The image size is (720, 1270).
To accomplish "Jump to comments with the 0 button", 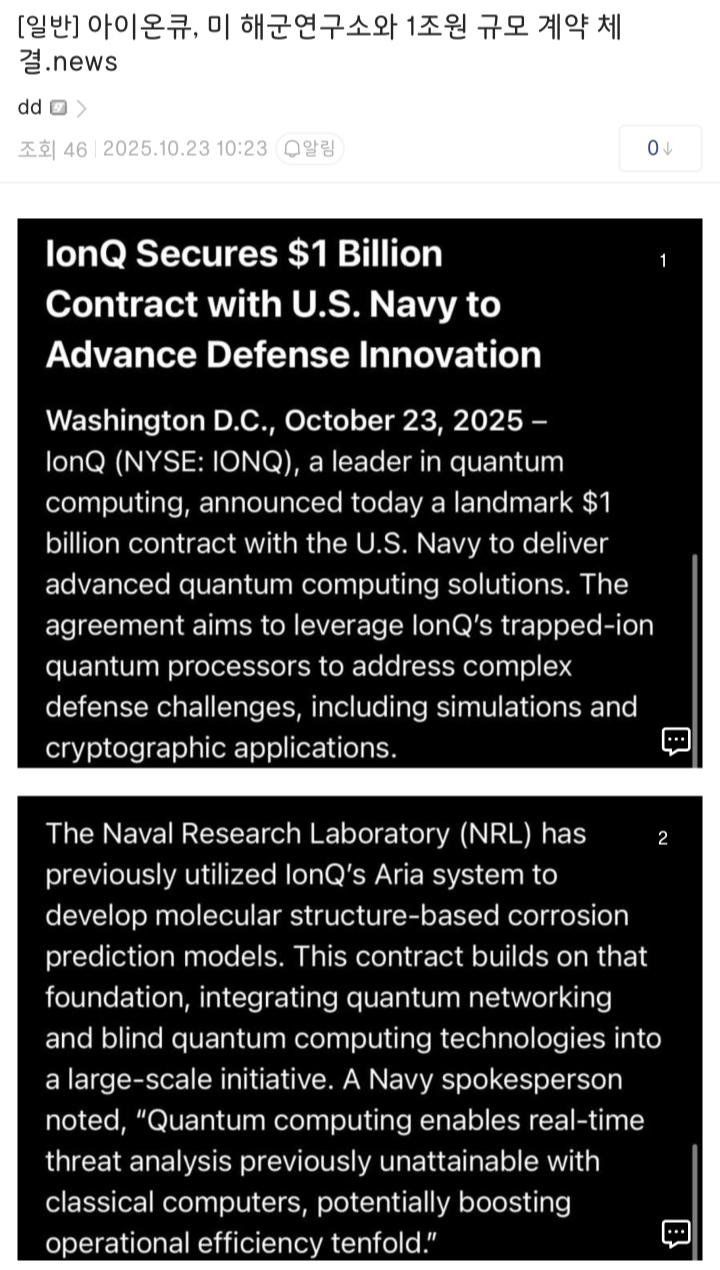I will point(659,149).
